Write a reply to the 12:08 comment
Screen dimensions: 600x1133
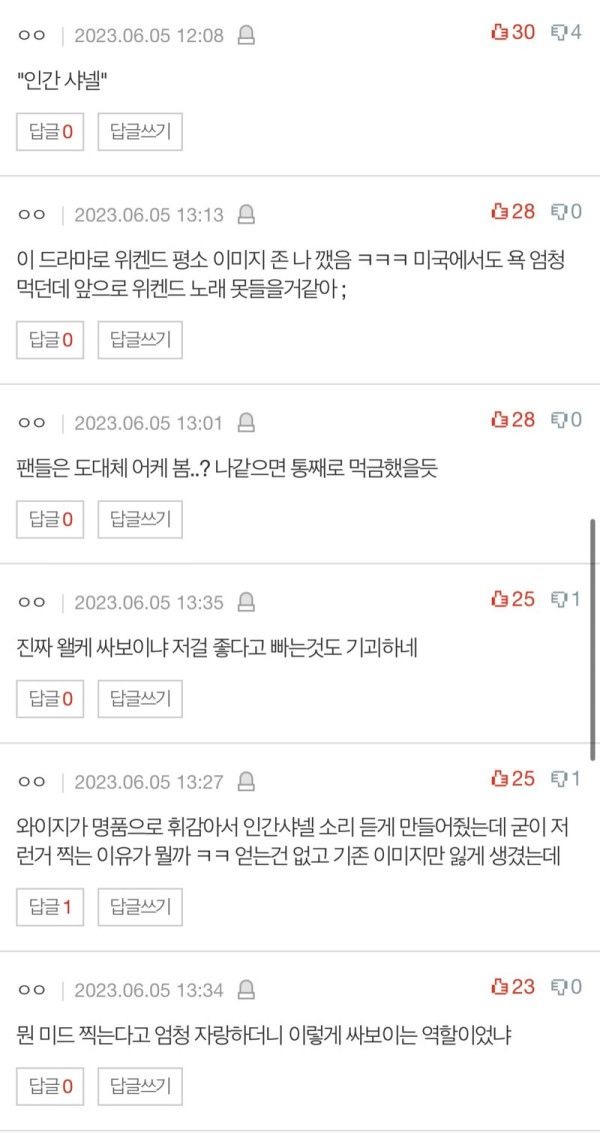coord(140,131)
